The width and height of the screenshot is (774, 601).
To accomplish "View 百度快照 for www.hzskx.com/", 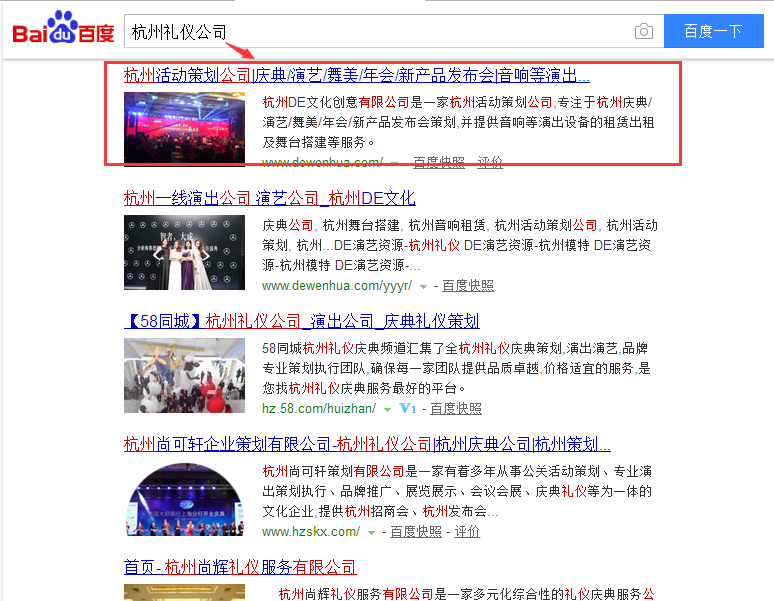I will tap(416, 532).
